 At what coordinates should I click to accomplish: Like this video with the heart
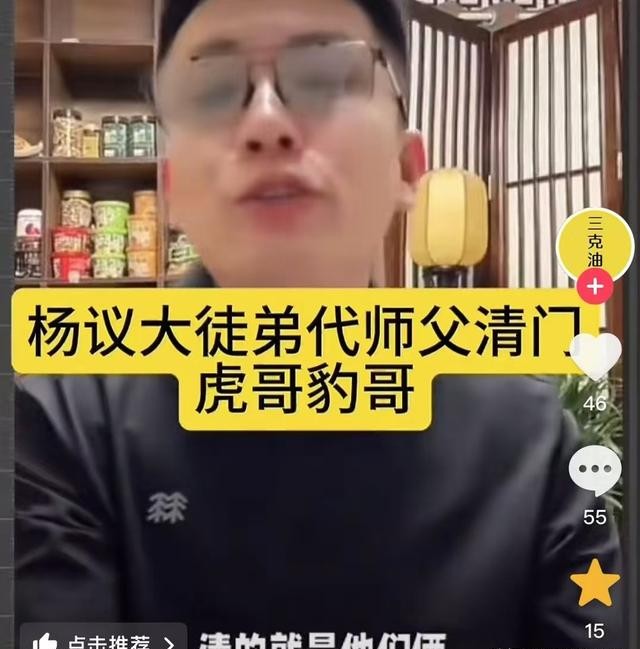[x=595, y=356]
